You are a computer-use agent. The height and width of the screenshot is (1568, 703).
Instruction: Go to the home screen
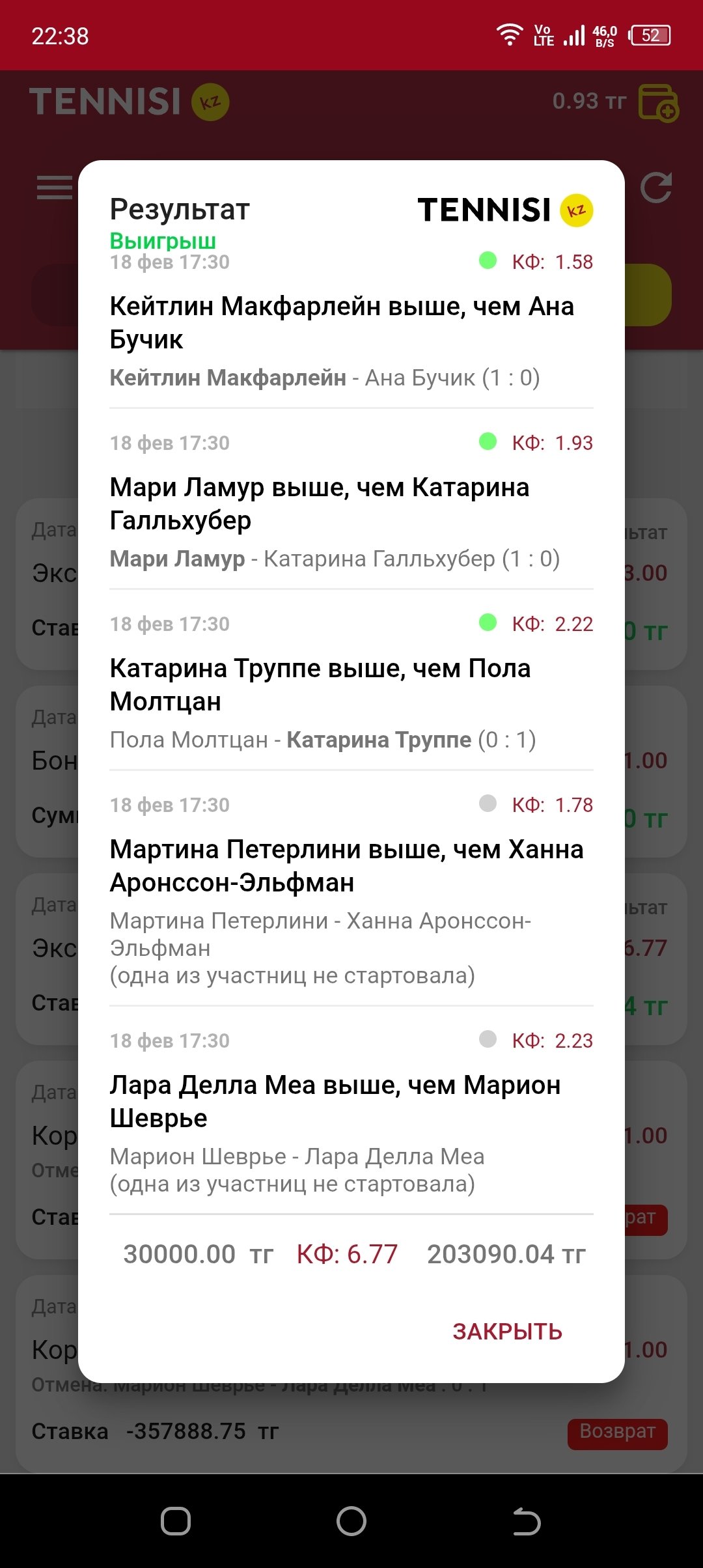point(351,1522)
